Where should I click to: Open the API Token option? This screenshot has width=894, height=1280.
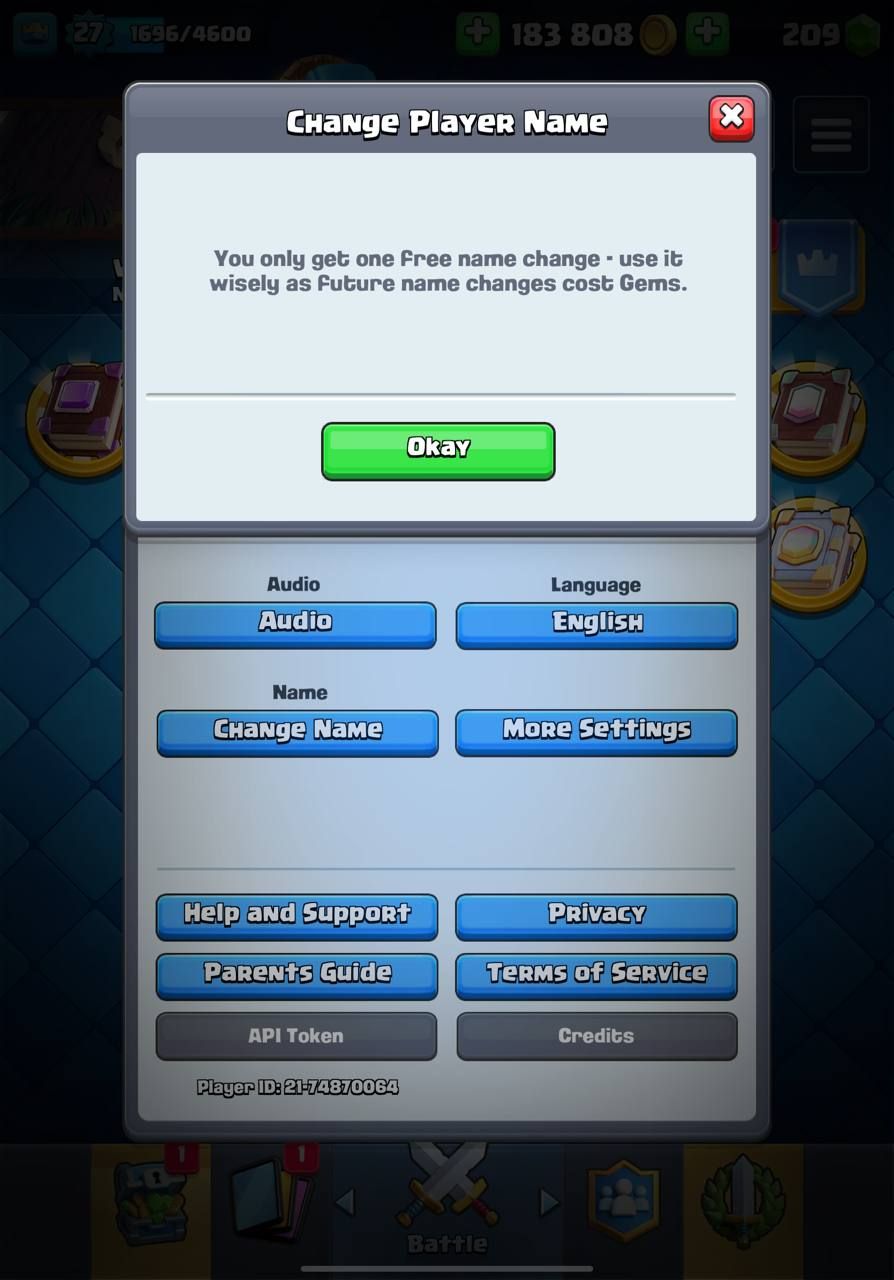(x=296, y=1036)
